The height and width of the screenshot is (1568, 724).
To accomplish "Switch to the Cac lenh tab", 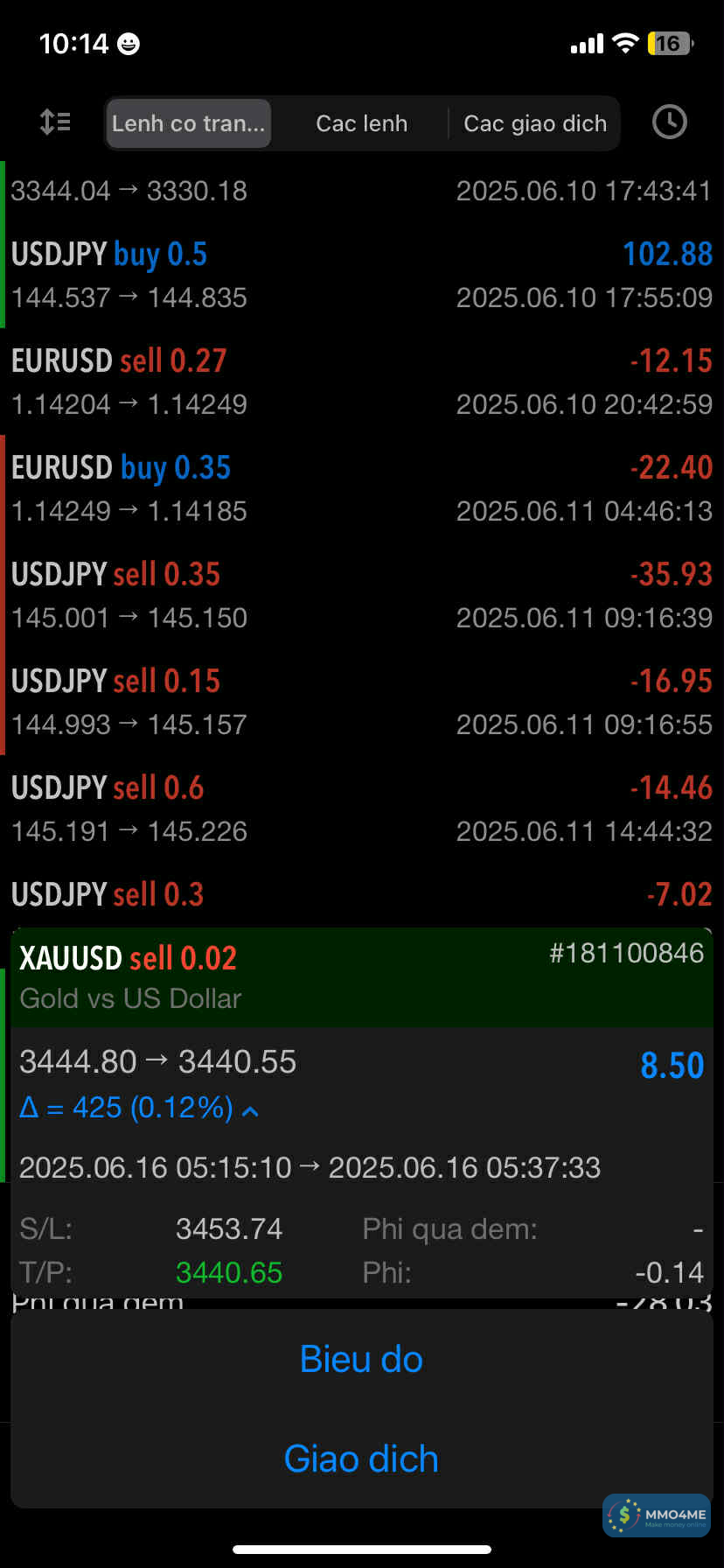I will click(x=361, y=123).
